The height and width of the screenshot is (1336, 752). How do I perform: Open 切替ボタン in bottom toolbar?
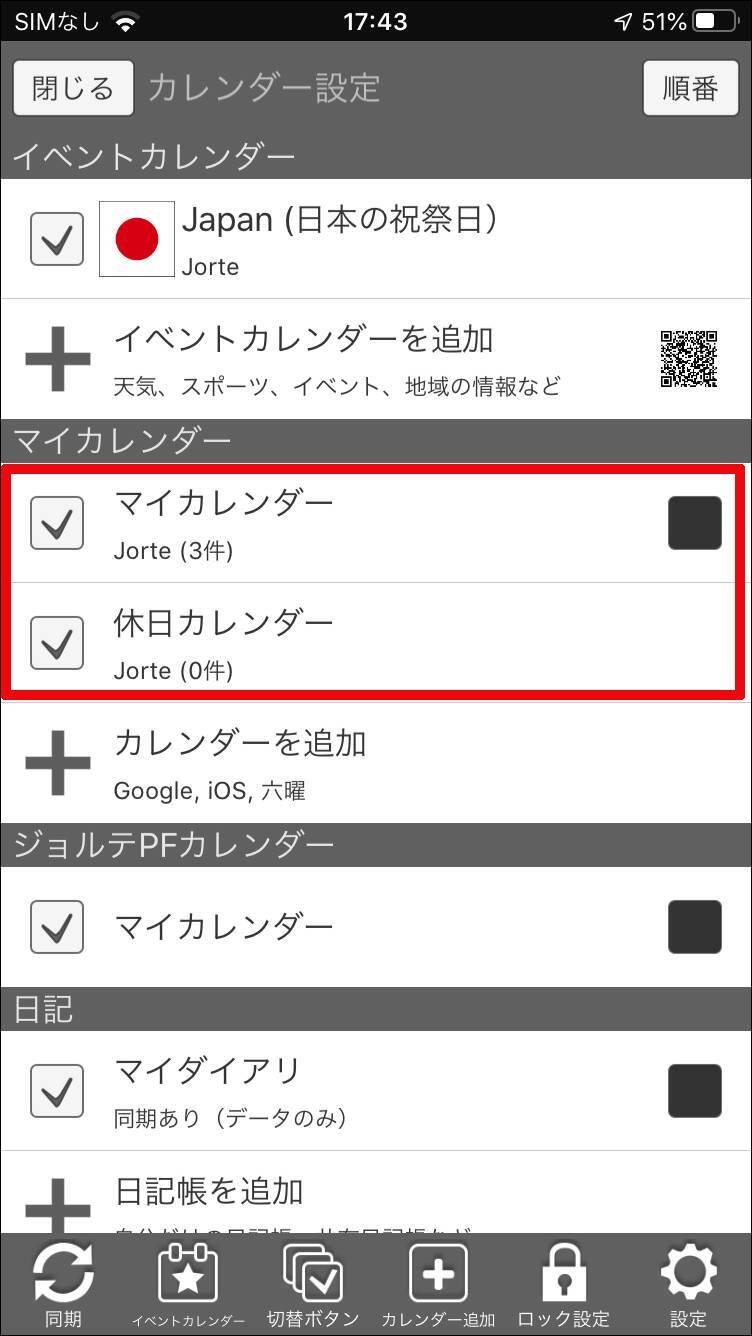click(x=313, y=1285)
